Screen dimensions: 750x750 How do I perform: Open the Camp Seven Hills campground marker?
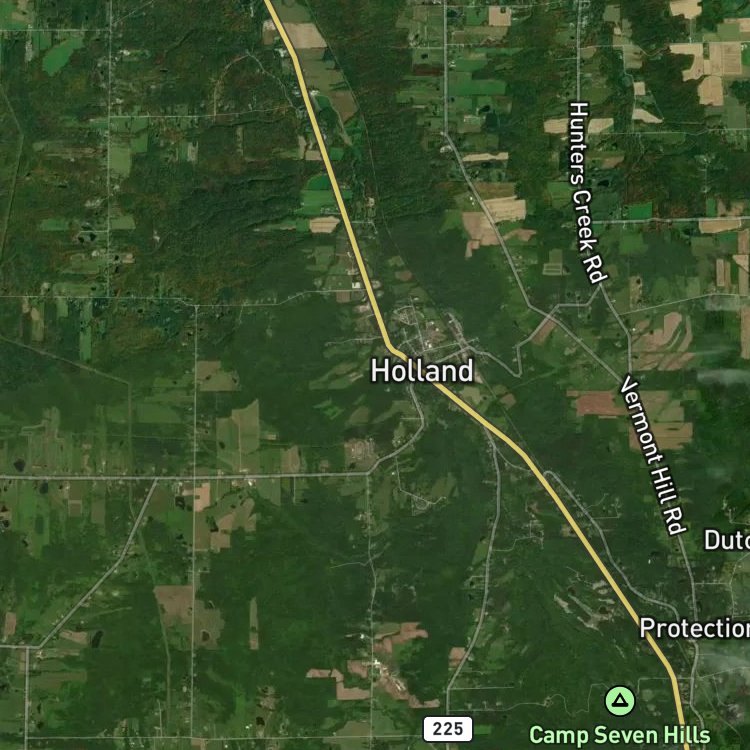pyautogui.click(x=620, y=701)
